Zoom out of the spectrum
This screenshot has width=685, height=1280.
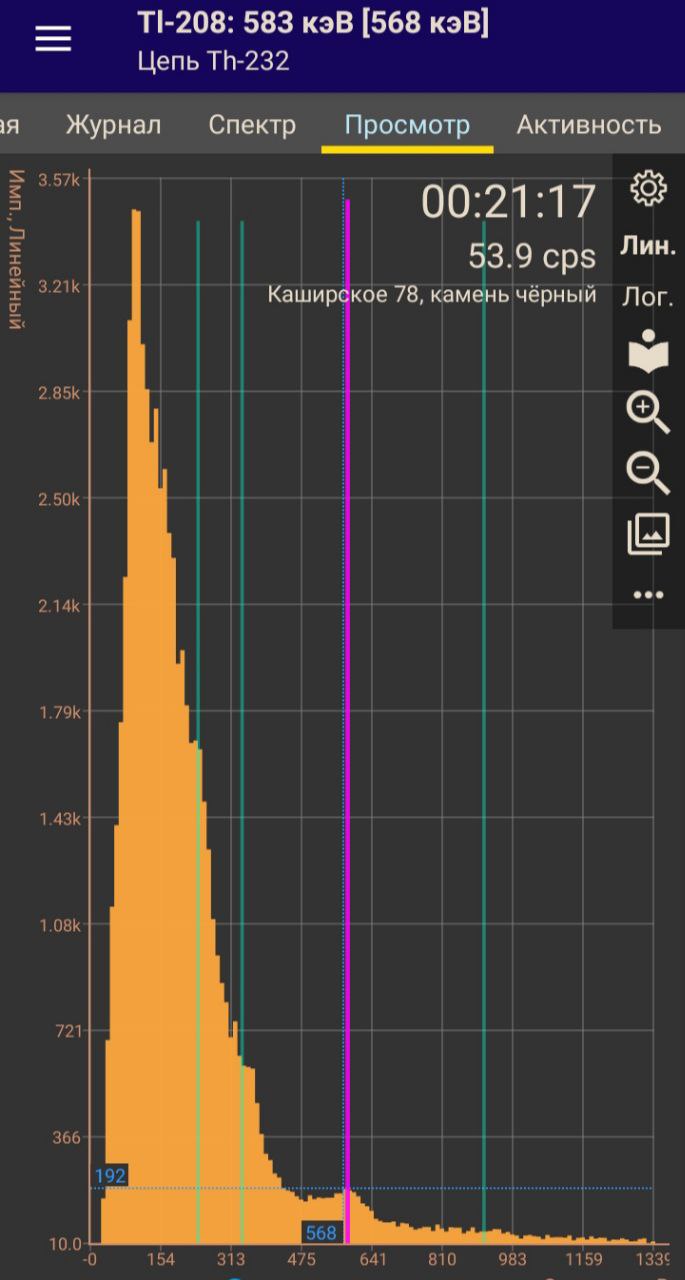coord(648,472)
